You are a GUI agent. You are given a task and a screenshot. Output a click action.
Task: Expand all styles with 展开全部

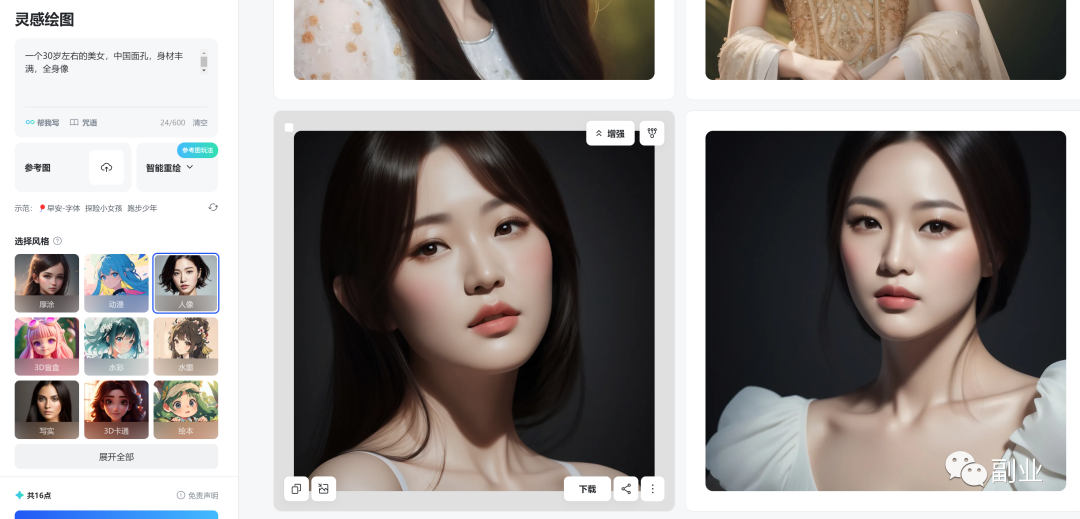point(116,457)
